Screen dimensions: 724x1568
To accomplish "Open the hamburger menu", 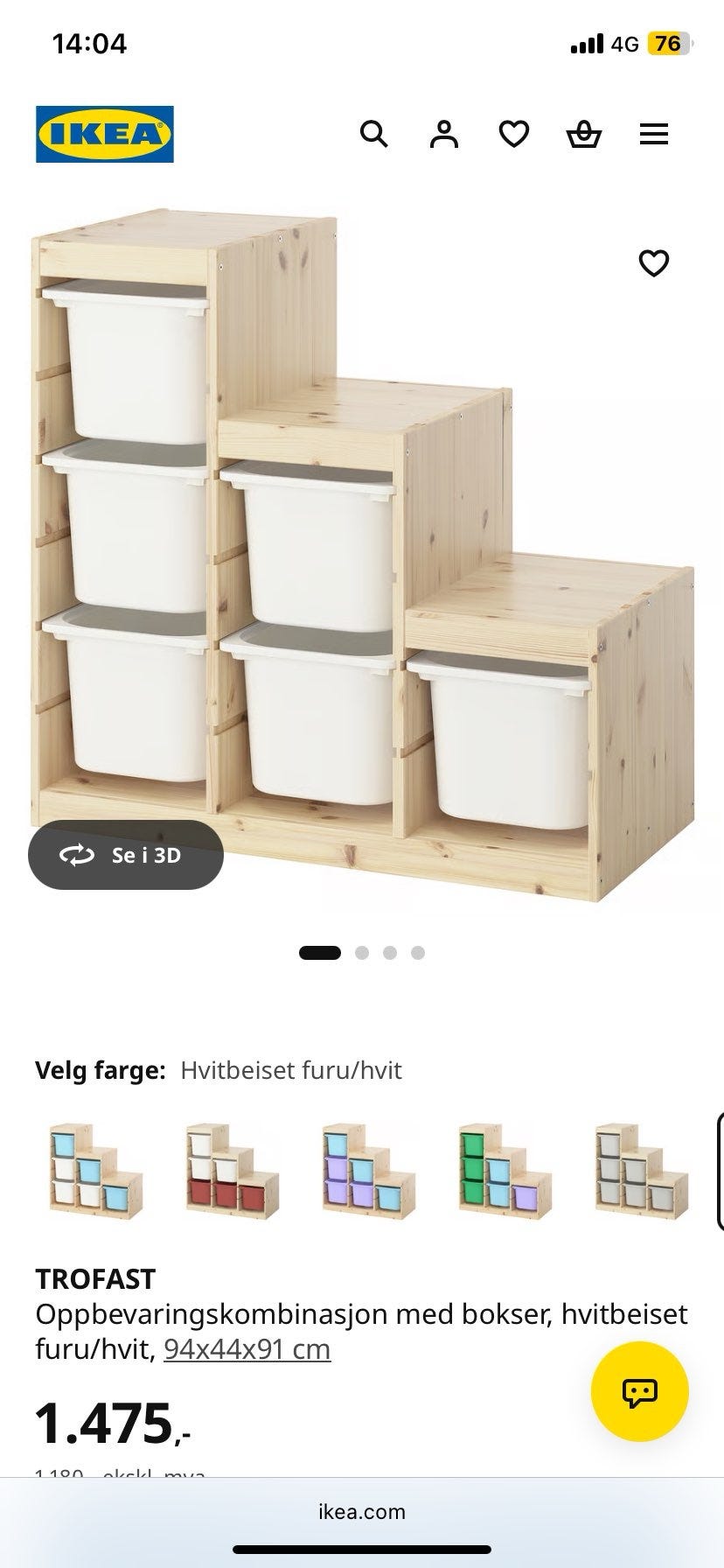I will pos(654,134).
